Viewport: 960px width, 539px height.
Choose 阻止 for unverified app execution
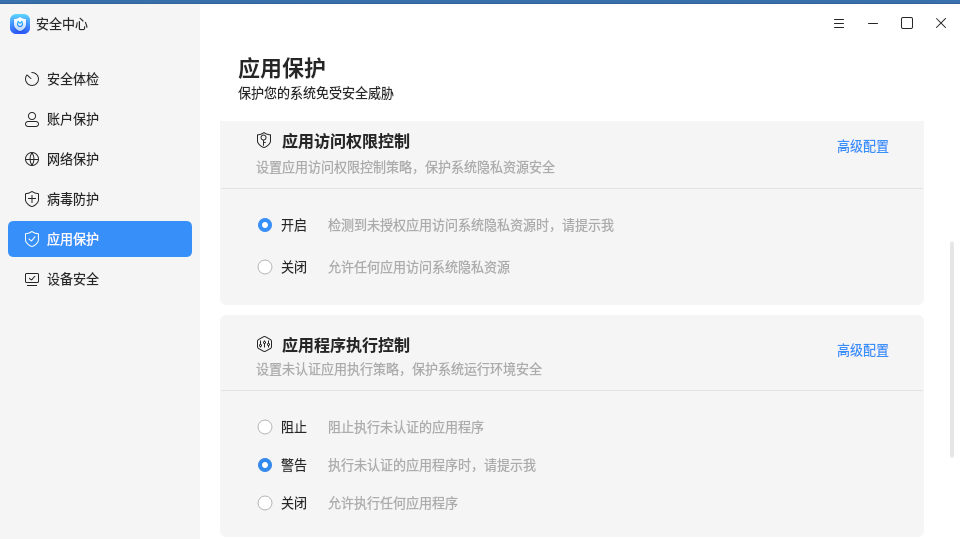click(265, 427)
